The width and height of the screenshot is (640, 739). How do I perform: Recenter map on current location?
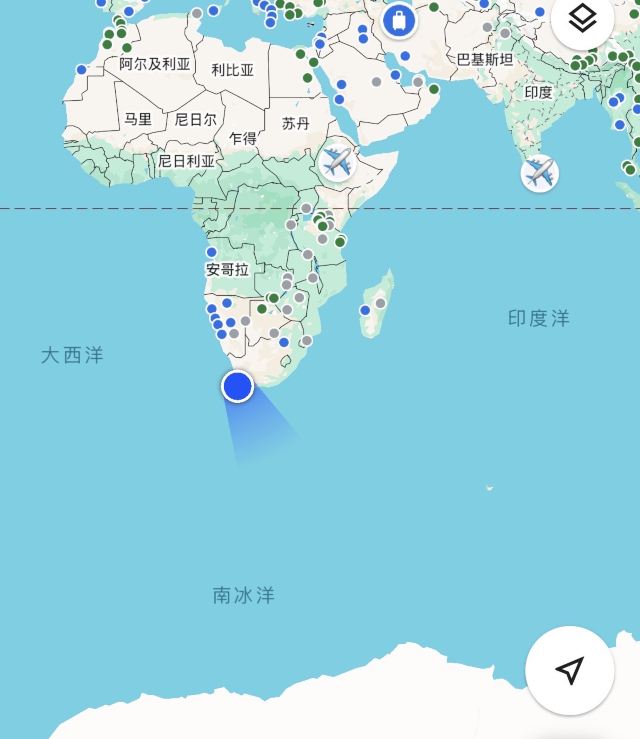(x=570, y=670)
